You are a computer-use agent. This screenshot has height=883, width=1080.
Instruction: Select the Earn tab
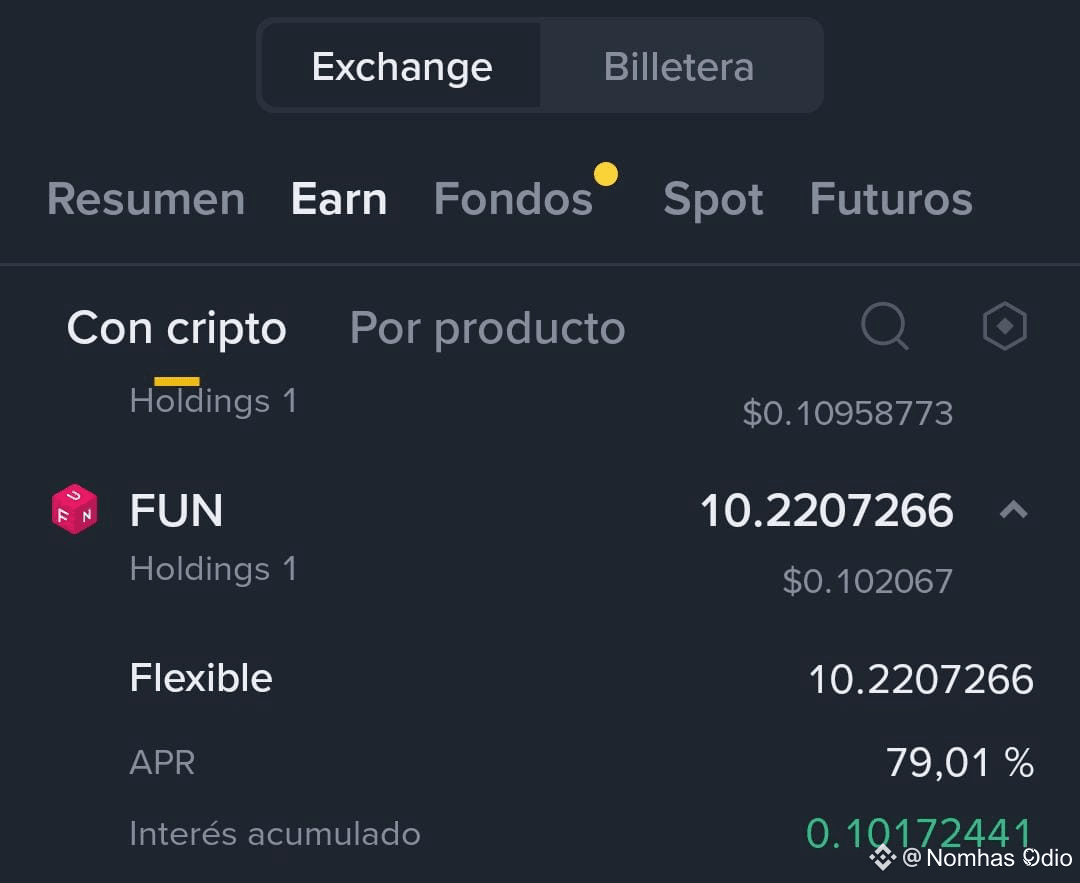[x=339, y=199]
